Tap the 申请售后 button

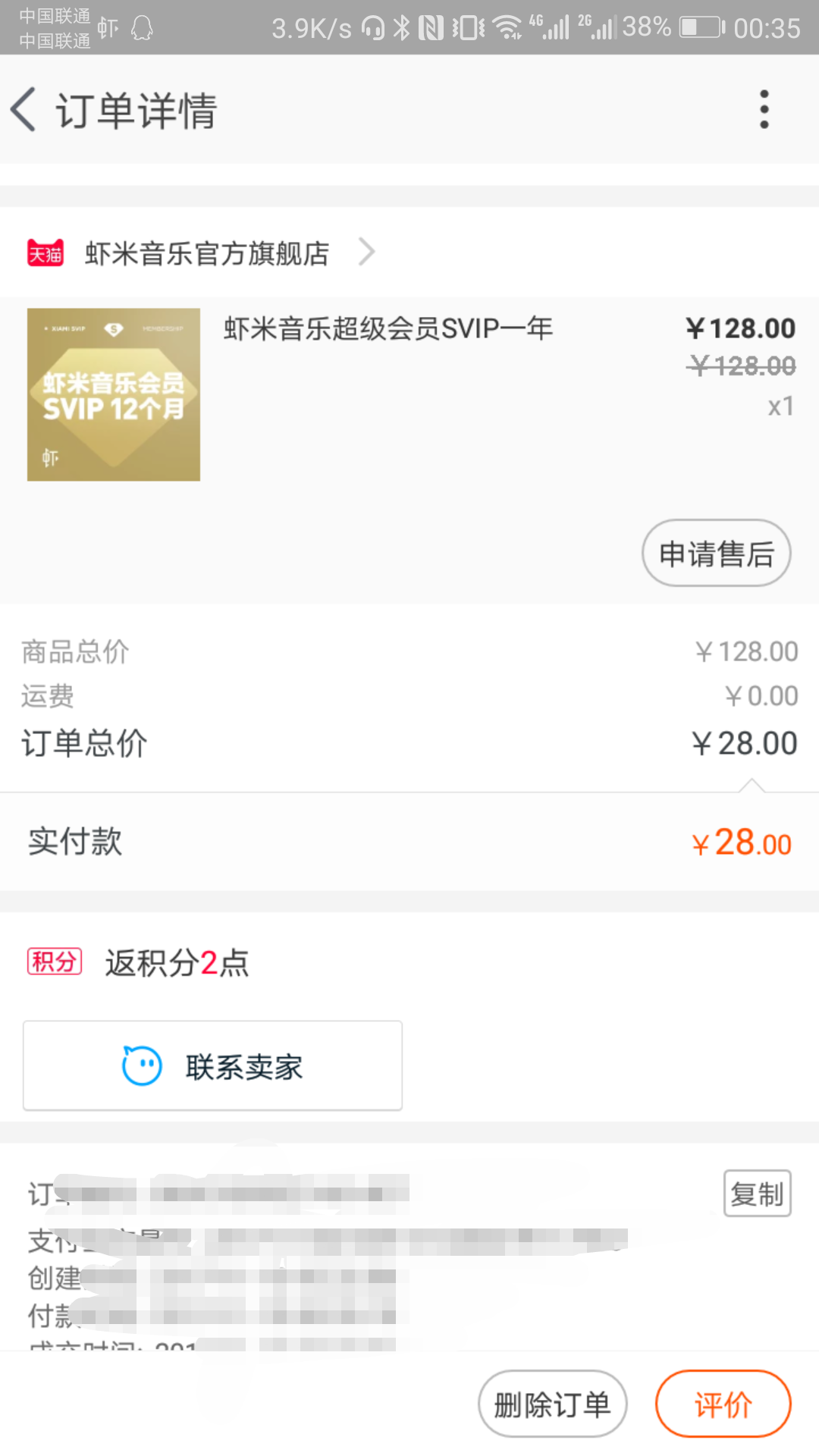tap(716, 553)
